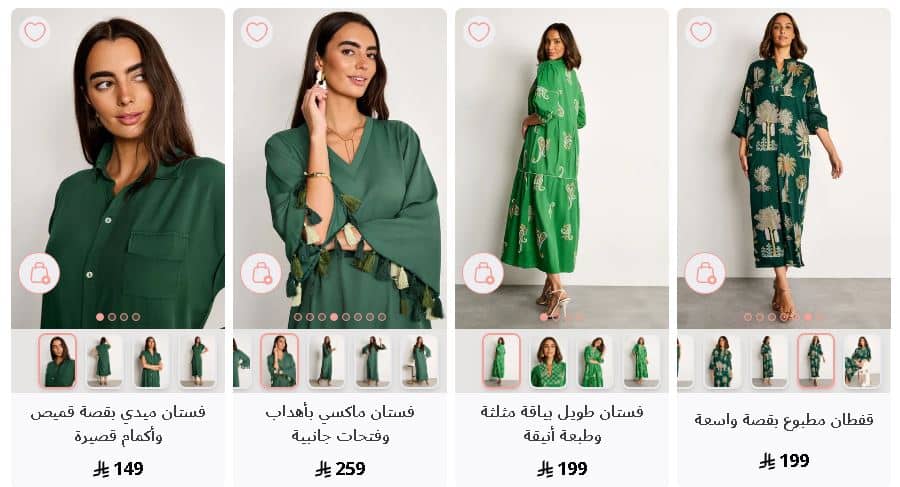Open the فستان طويل بياقة مثلثة product card
Viewport: 900px width, 487px height.
coord(562,423)
